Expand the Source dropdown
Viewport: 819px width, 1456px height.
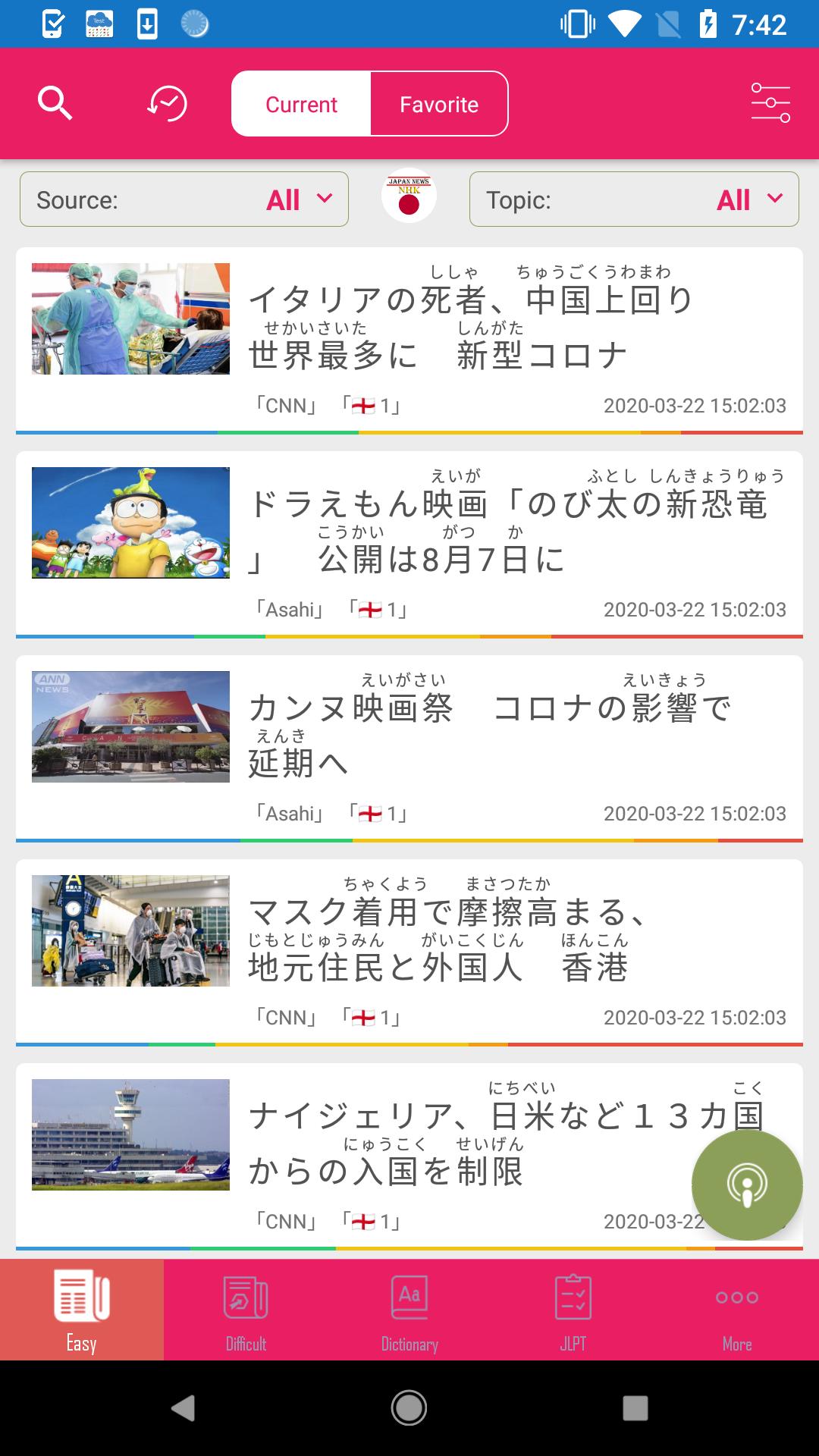pos(184,199)
